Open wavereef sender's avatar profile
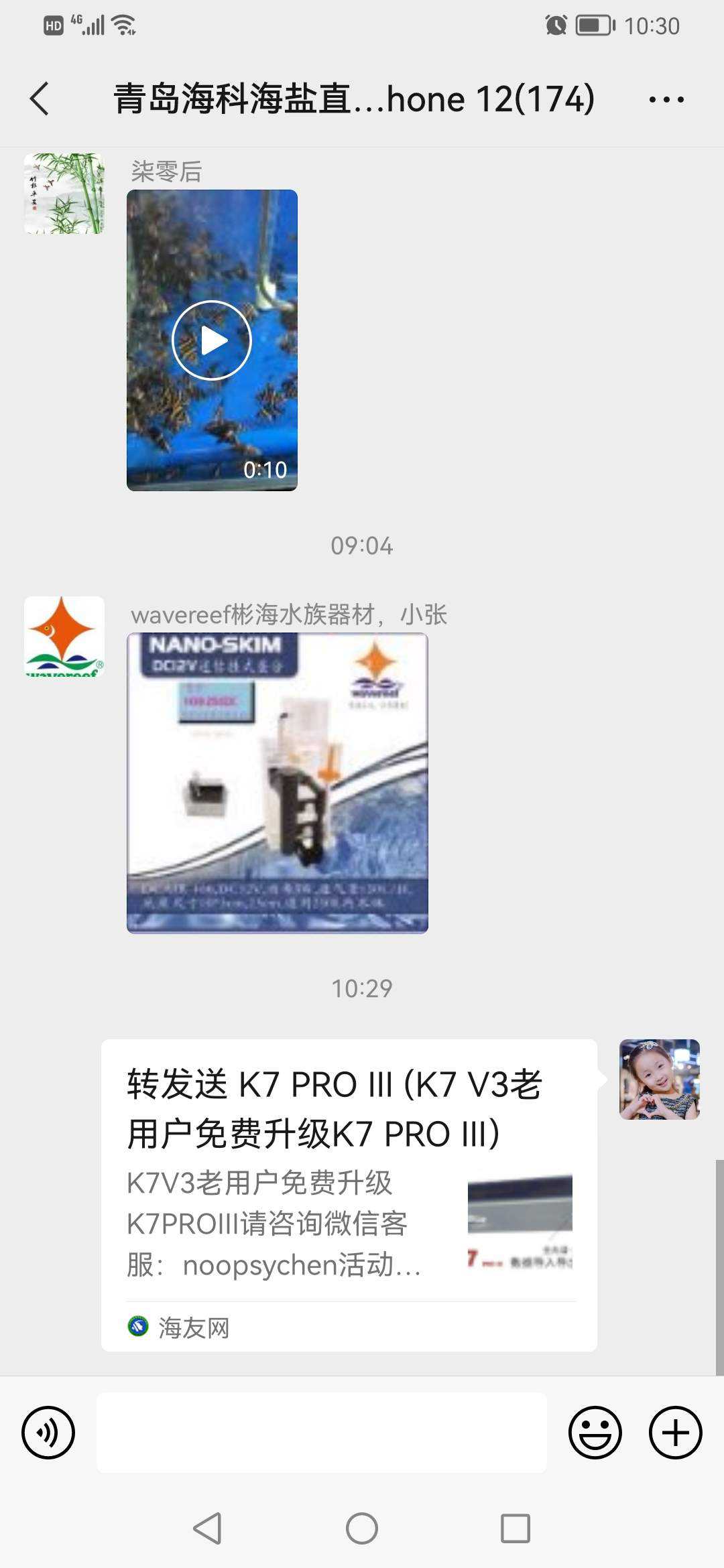The height and width of the screenshot is (1568, 724). (64, 636)
